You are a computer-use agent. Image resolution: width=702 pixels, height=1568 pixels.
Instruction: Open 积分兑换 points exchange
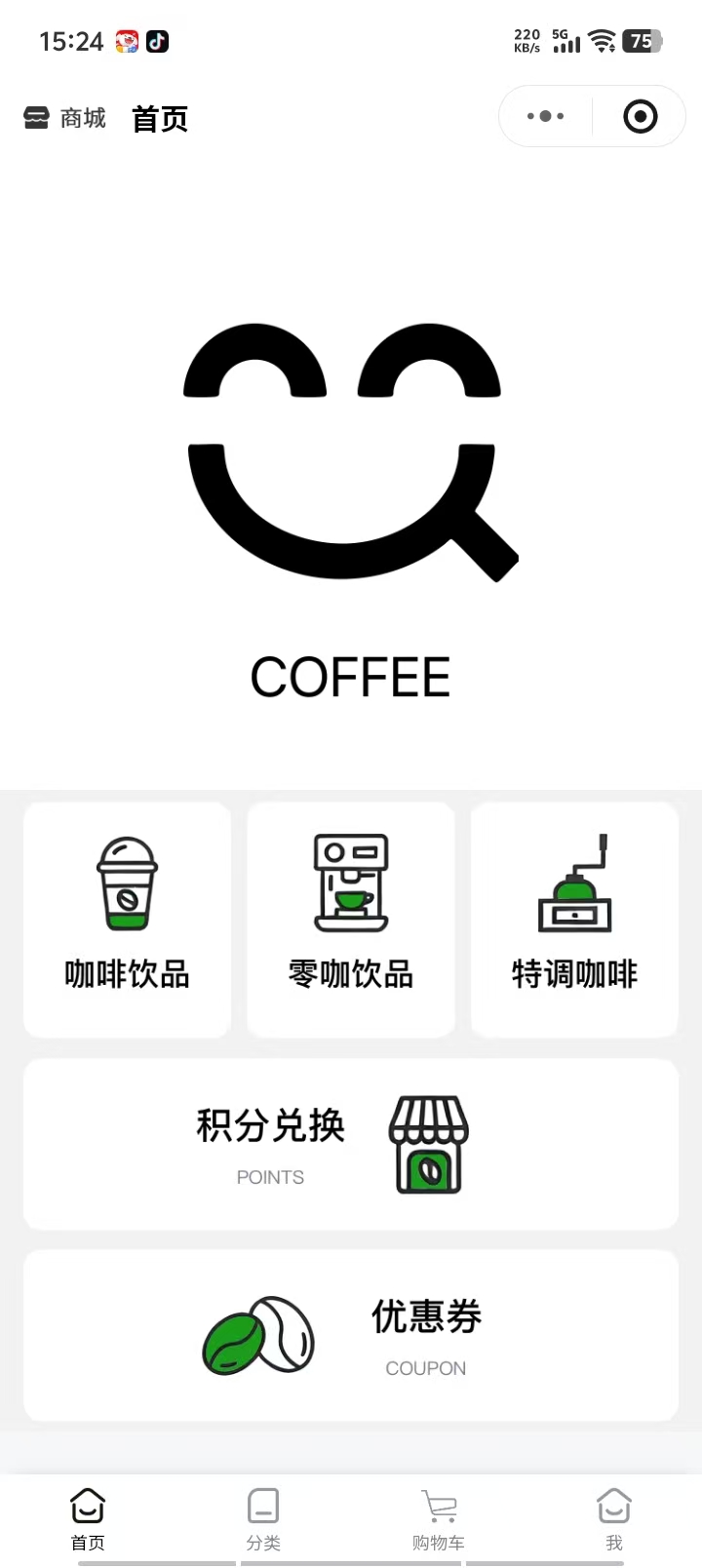351,1144
